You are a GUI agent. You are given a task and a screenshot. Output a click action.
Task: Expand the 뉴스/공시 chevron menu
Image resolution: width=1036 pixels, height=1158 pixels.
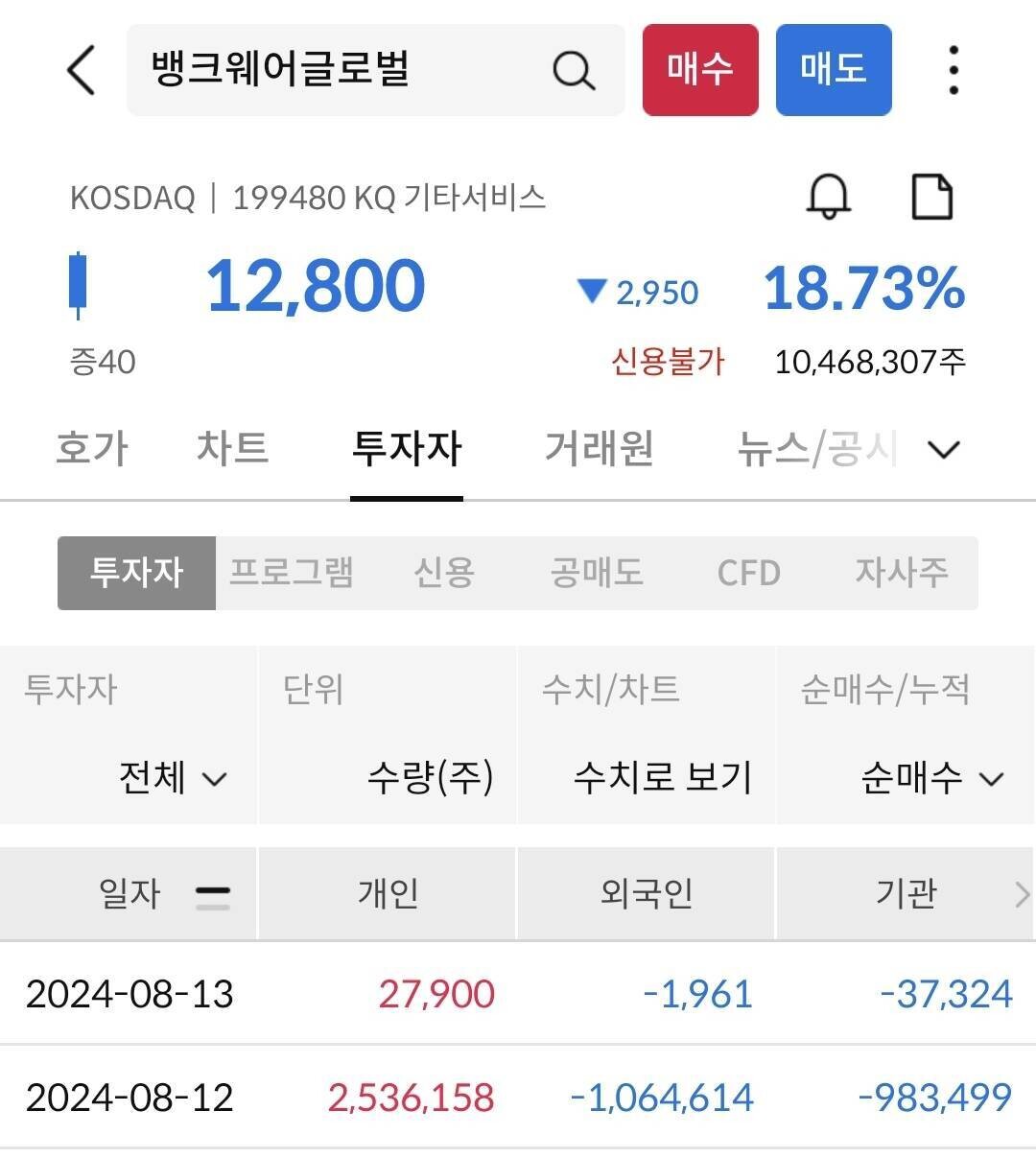[945, 449]
